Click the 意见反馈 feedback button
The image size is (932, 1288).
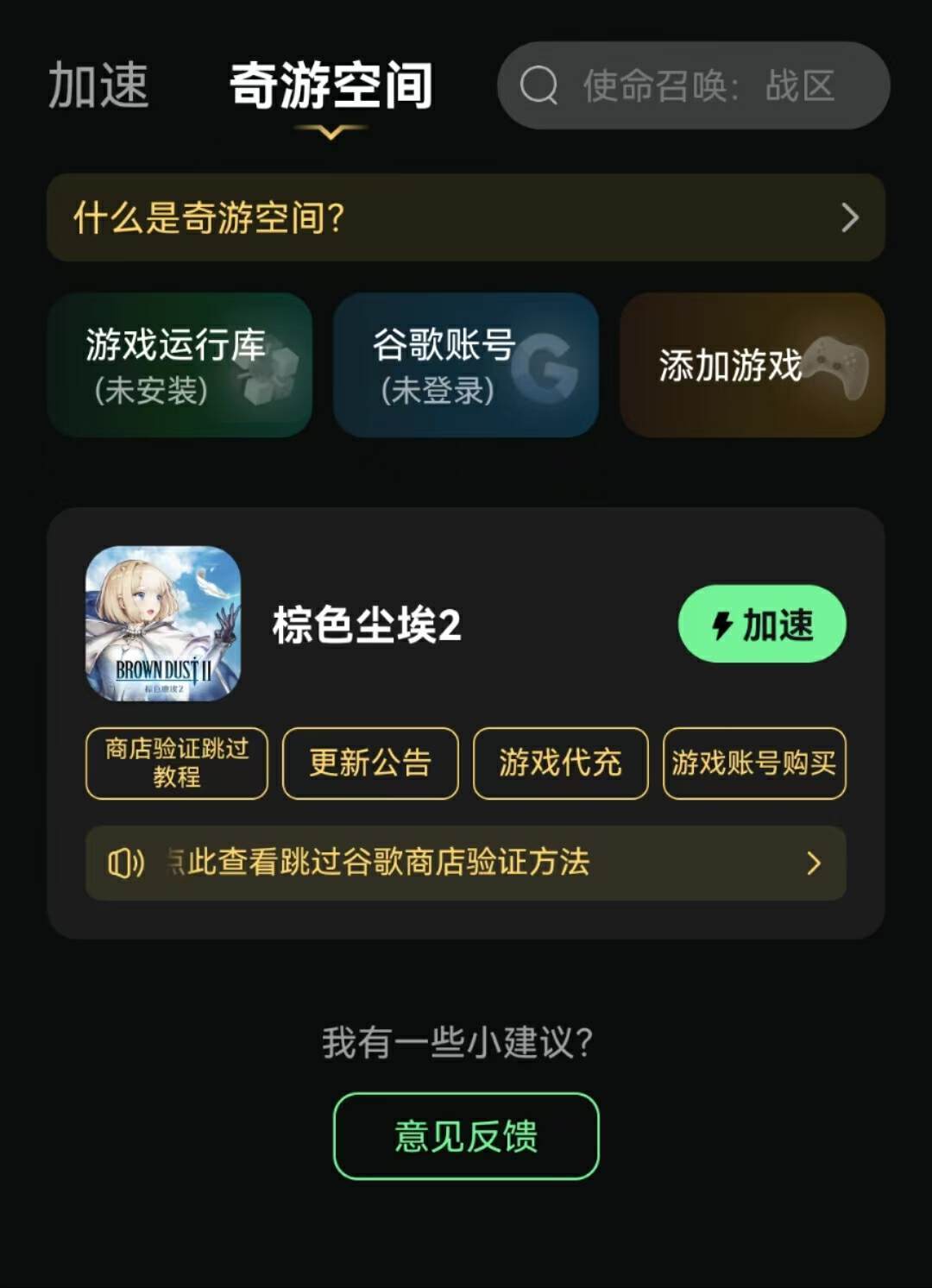pyautogui.click(x=464, y=1137)
